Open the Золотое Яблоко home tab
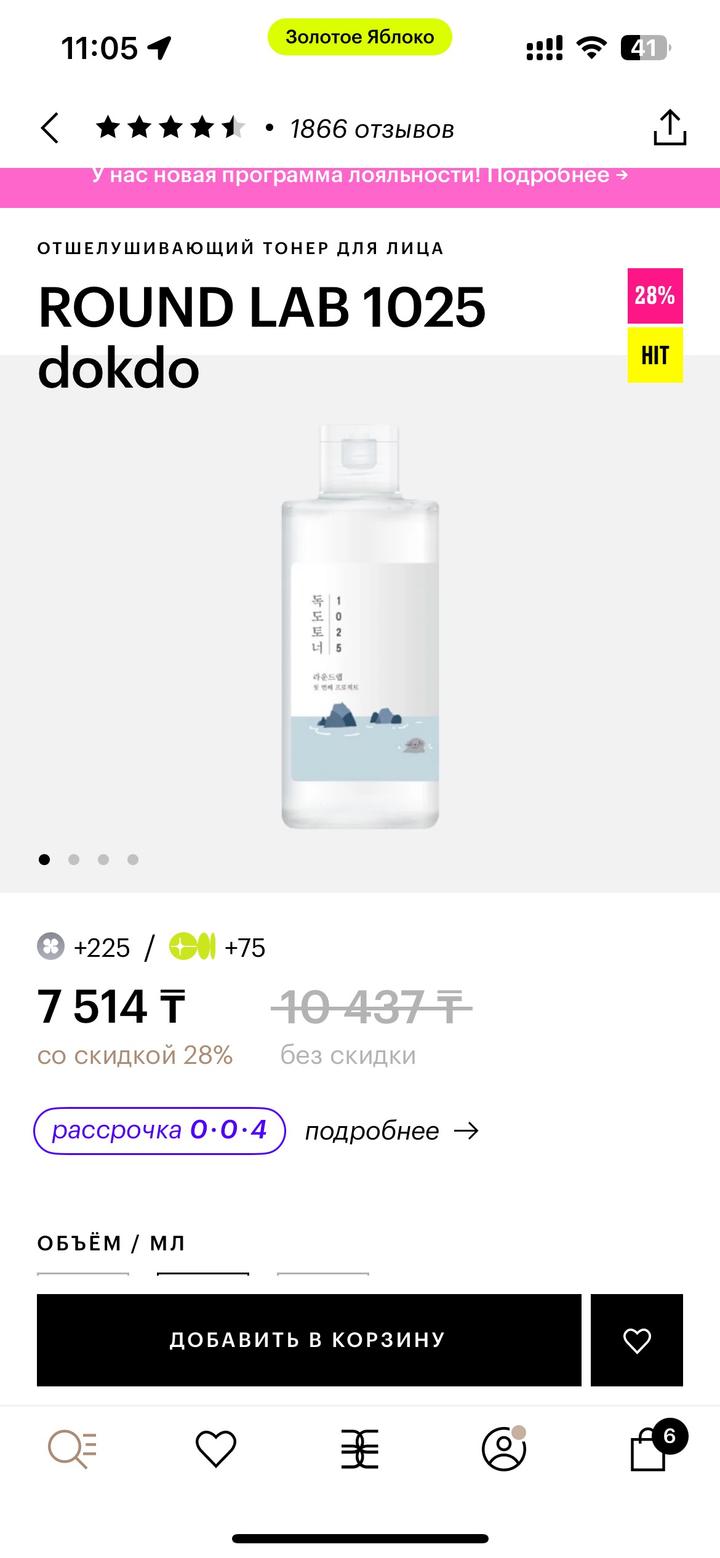The image size is (720, 1558). pyautogui.click(x=360, y=1448)
